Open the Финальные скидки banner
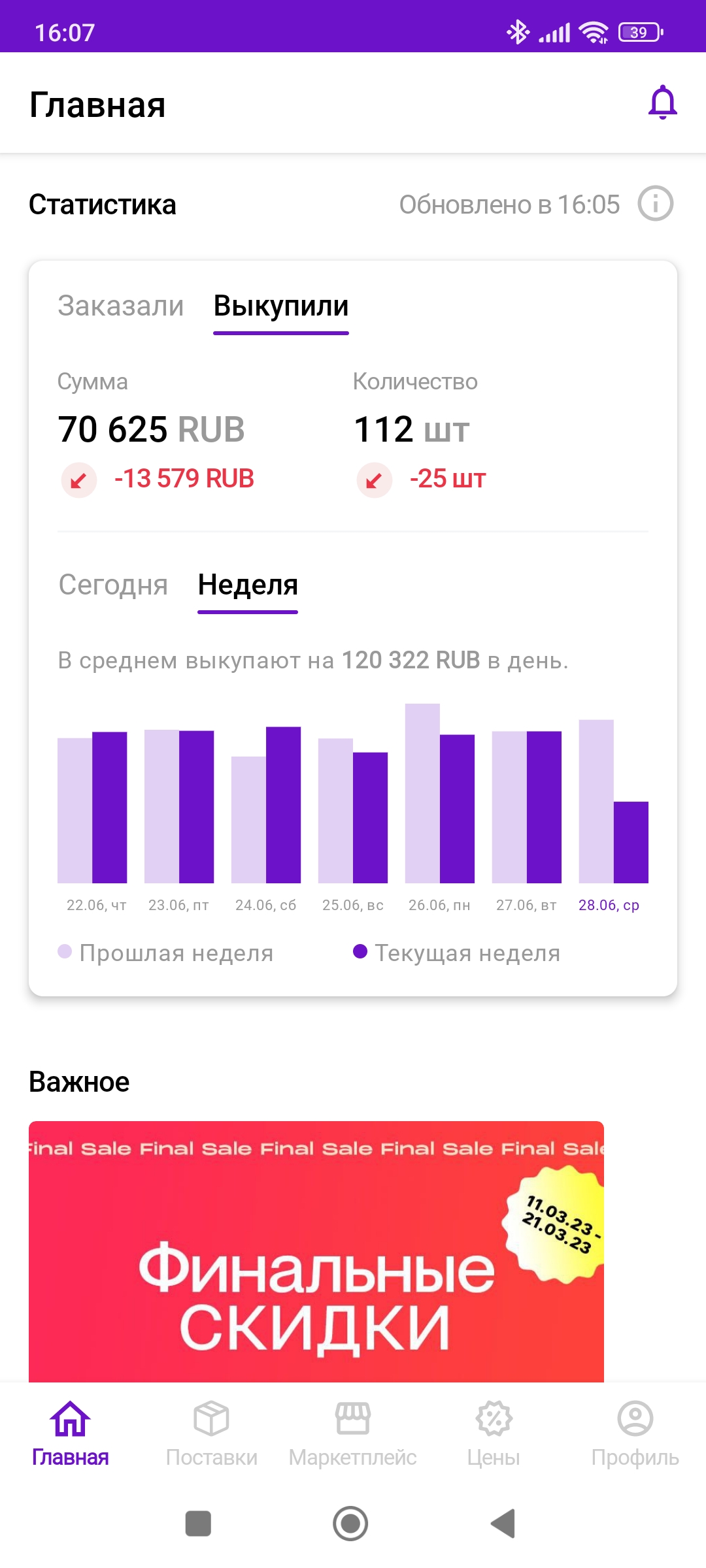 (x=316, y=1251)
